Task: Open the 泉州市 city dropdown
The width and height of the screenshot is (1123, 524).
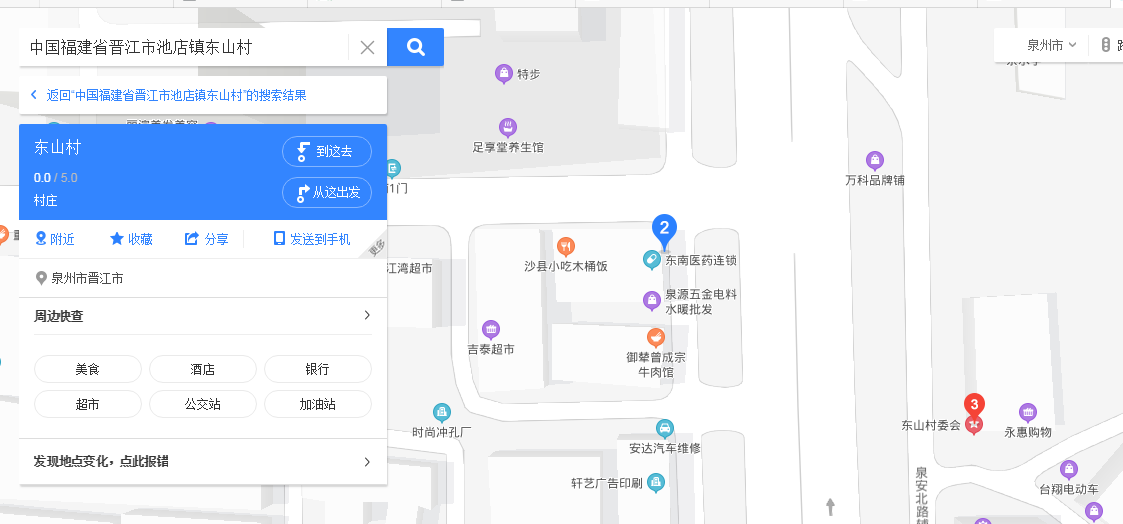Action: (1051, 45)
